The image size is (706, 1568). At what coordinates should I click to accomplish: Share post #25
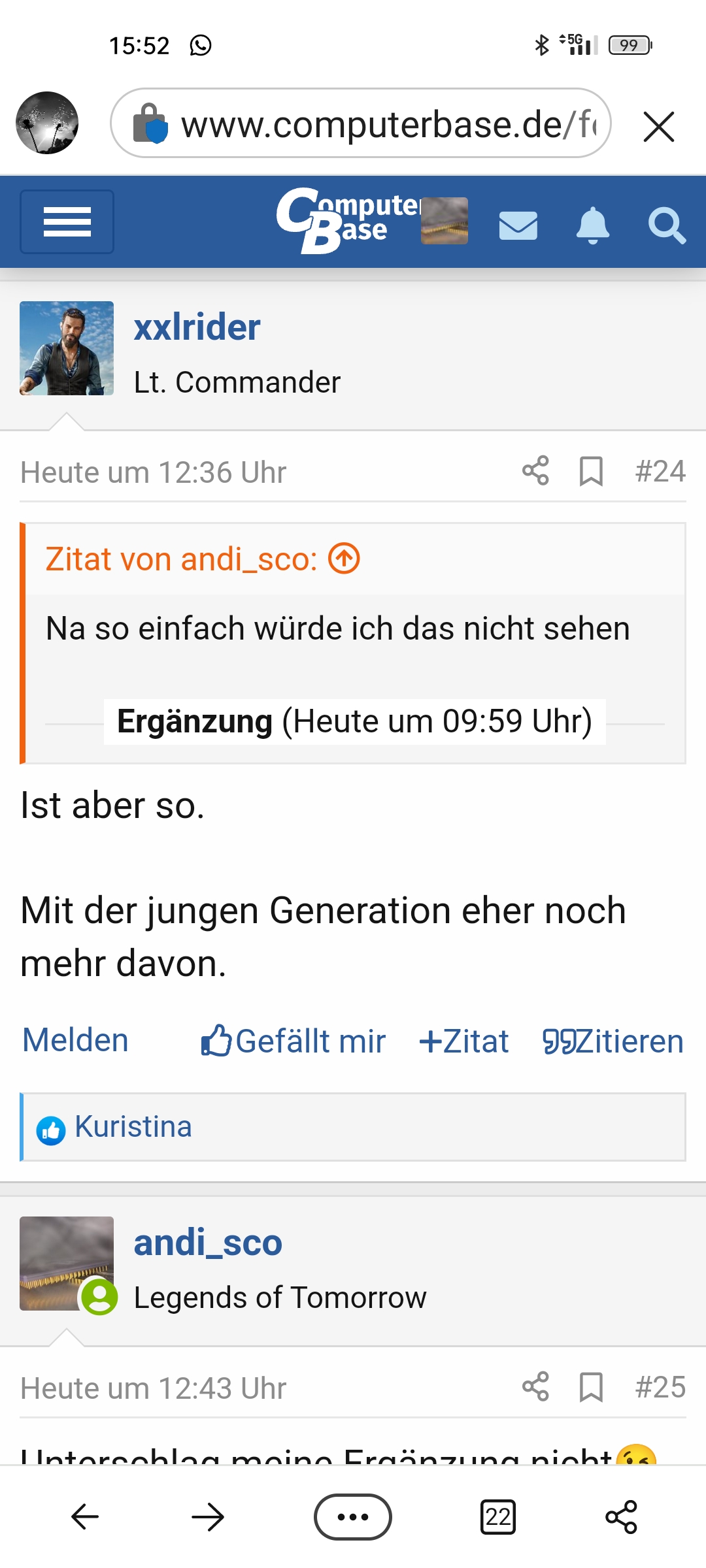(x=535, y=1386)
